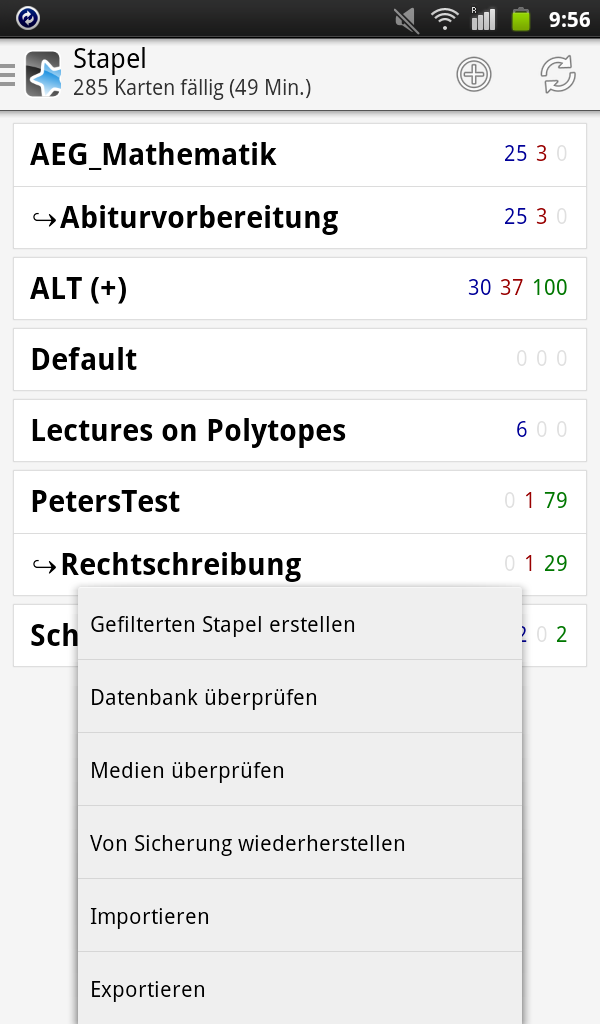Select Importieren from the menu
The image size is (600, 1024).
(149, 916)
